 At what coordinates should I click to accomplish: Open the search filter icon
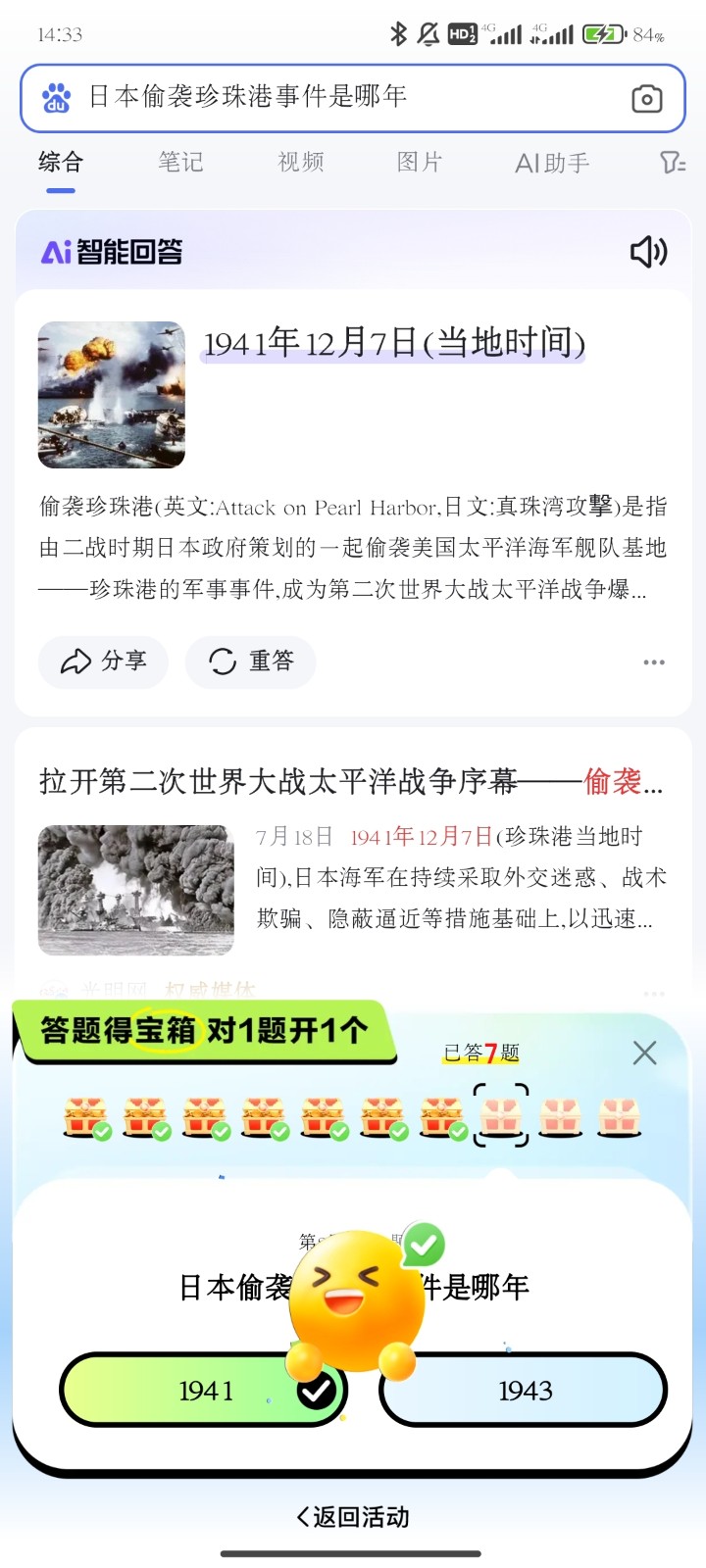[673, 162]
